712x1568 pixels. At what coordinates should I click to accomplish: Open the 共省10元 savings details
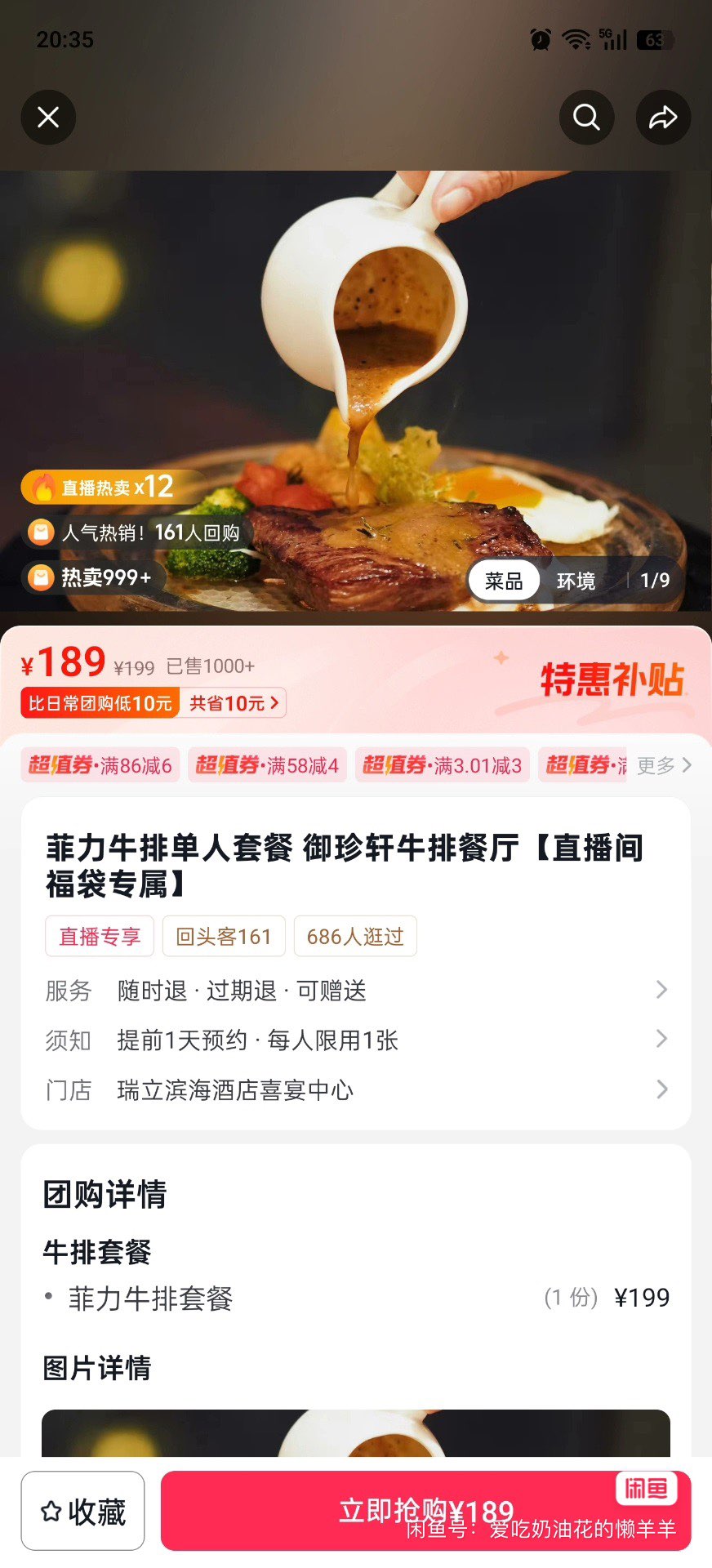pos(234,703)
